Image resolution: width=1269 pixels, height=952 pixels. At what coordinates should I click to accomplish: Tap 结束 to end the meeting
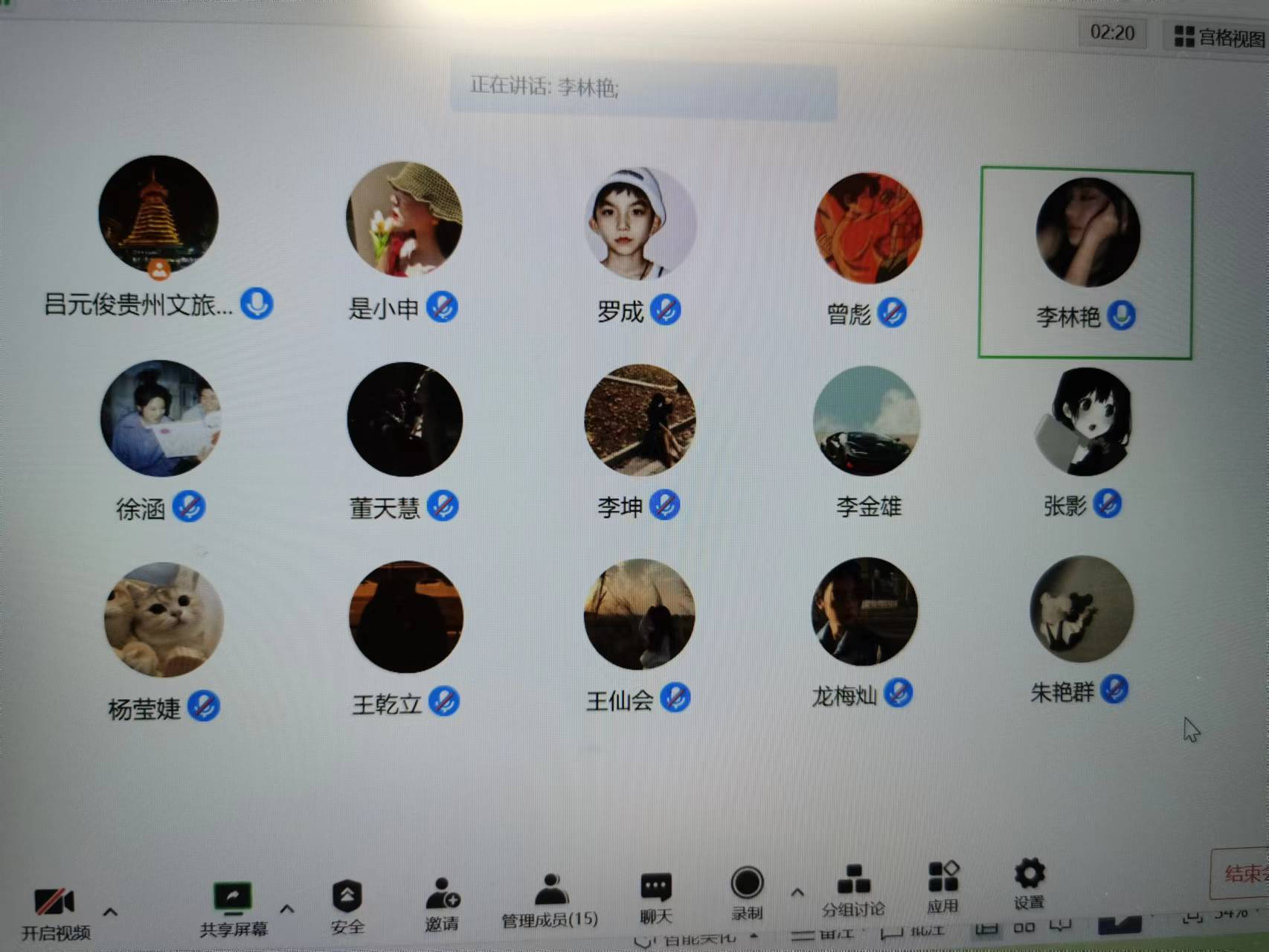[1242, 873]
